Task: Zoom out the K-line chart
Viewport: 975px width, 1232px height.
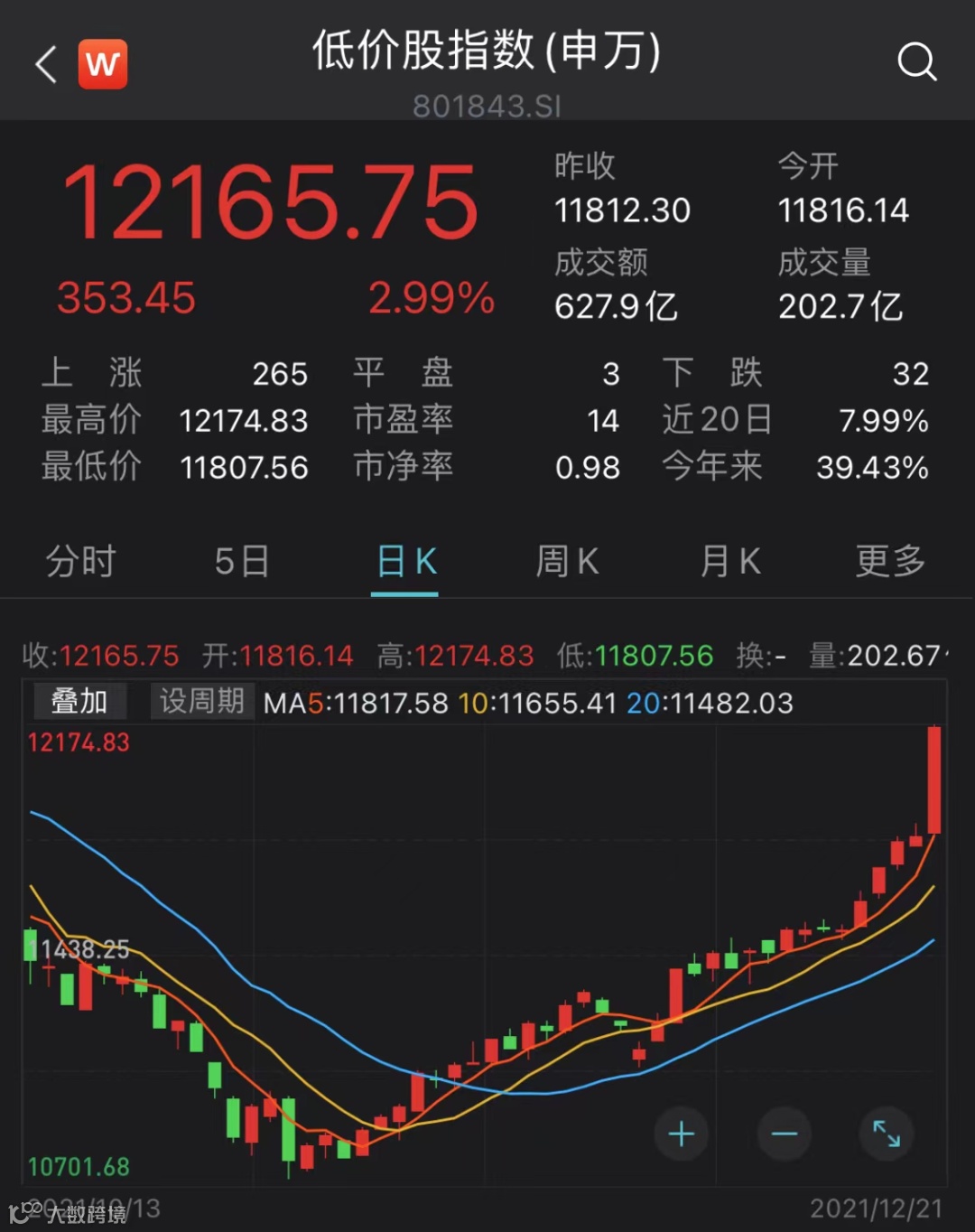Action: 784,1133
